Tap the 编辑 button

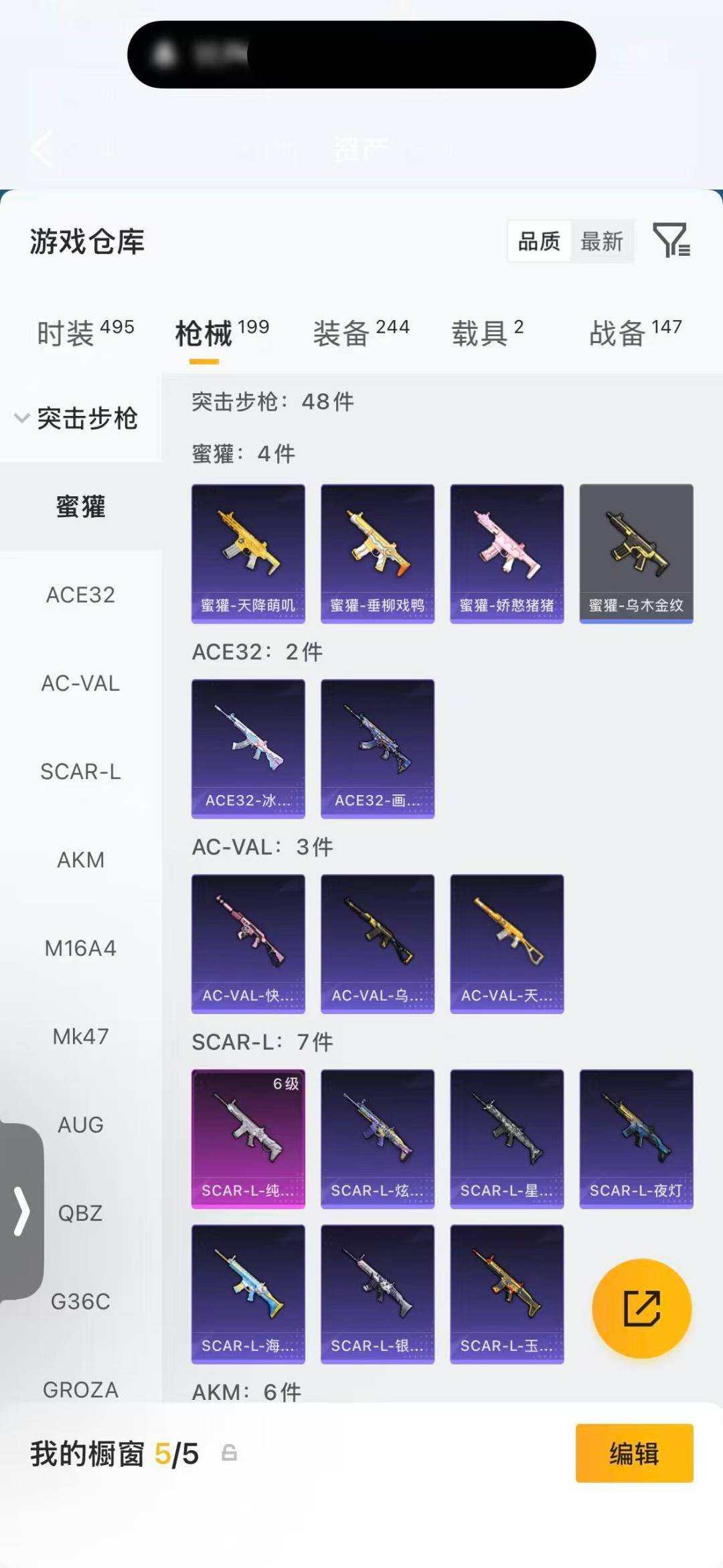(634, 1453)
